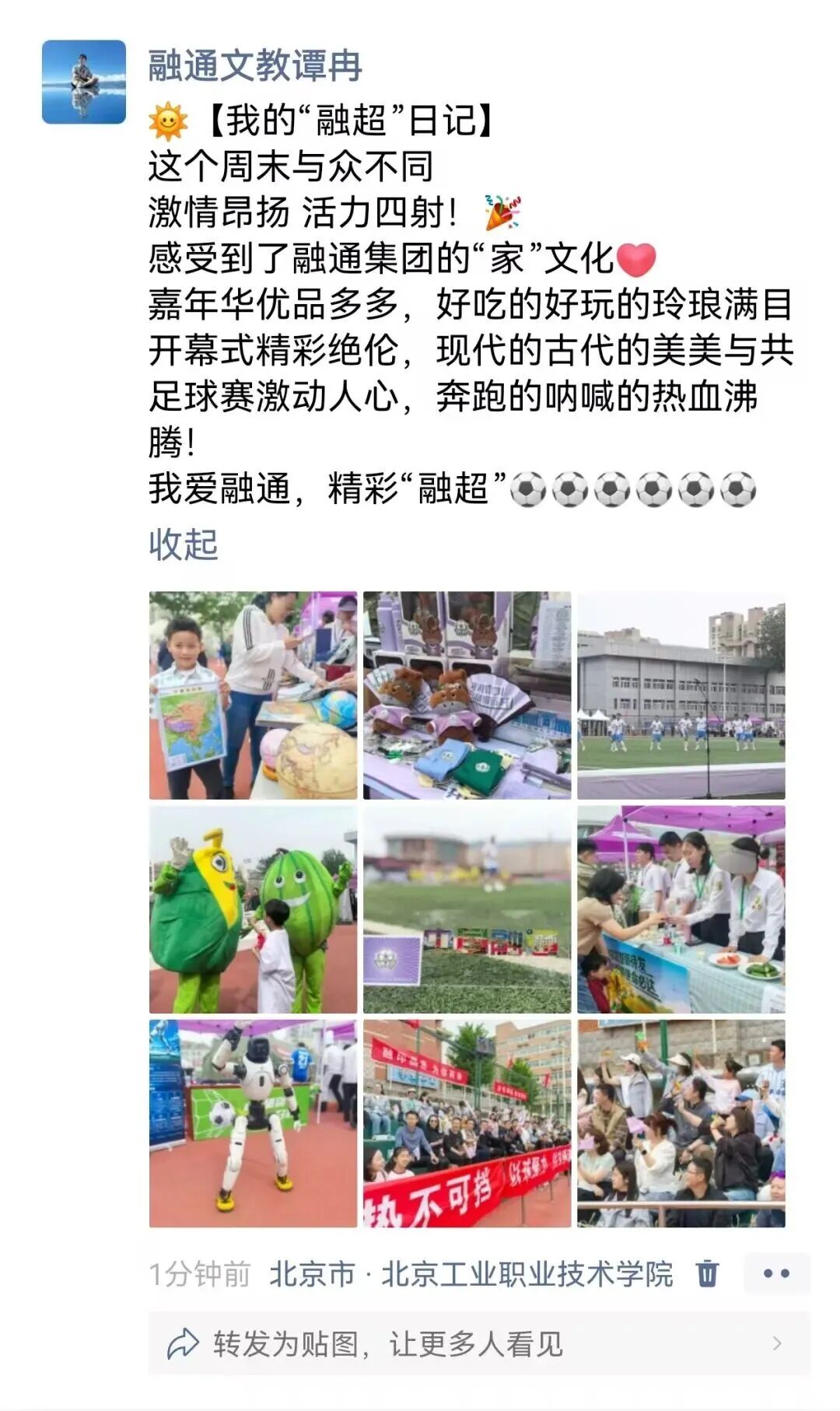This screenshot has height=1411, width=840.
Task: Open location 北京市 · 北京工业职业技术学院
Action: (x=471, y=1274)
